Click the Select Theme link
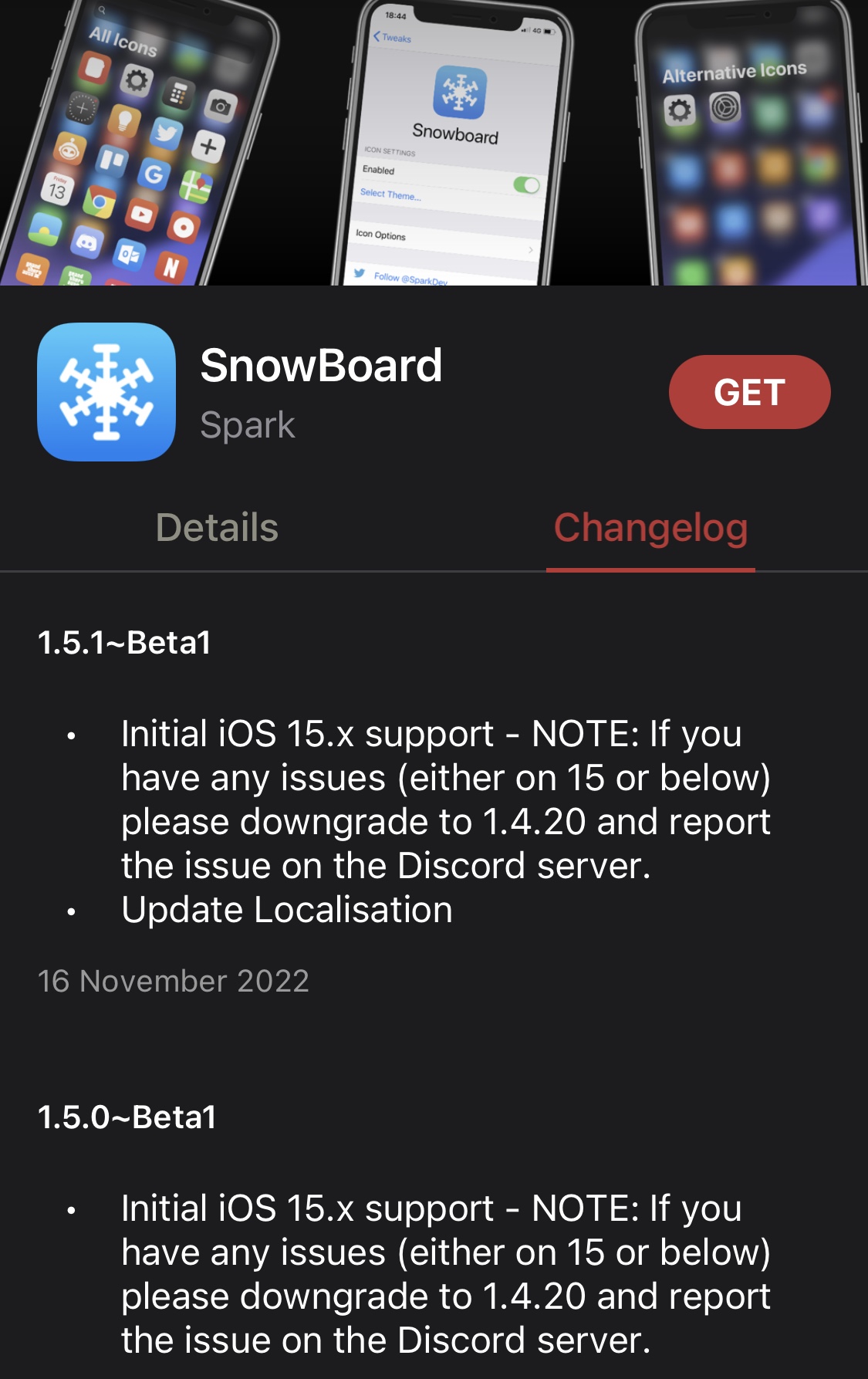 [x=391, y=194]
